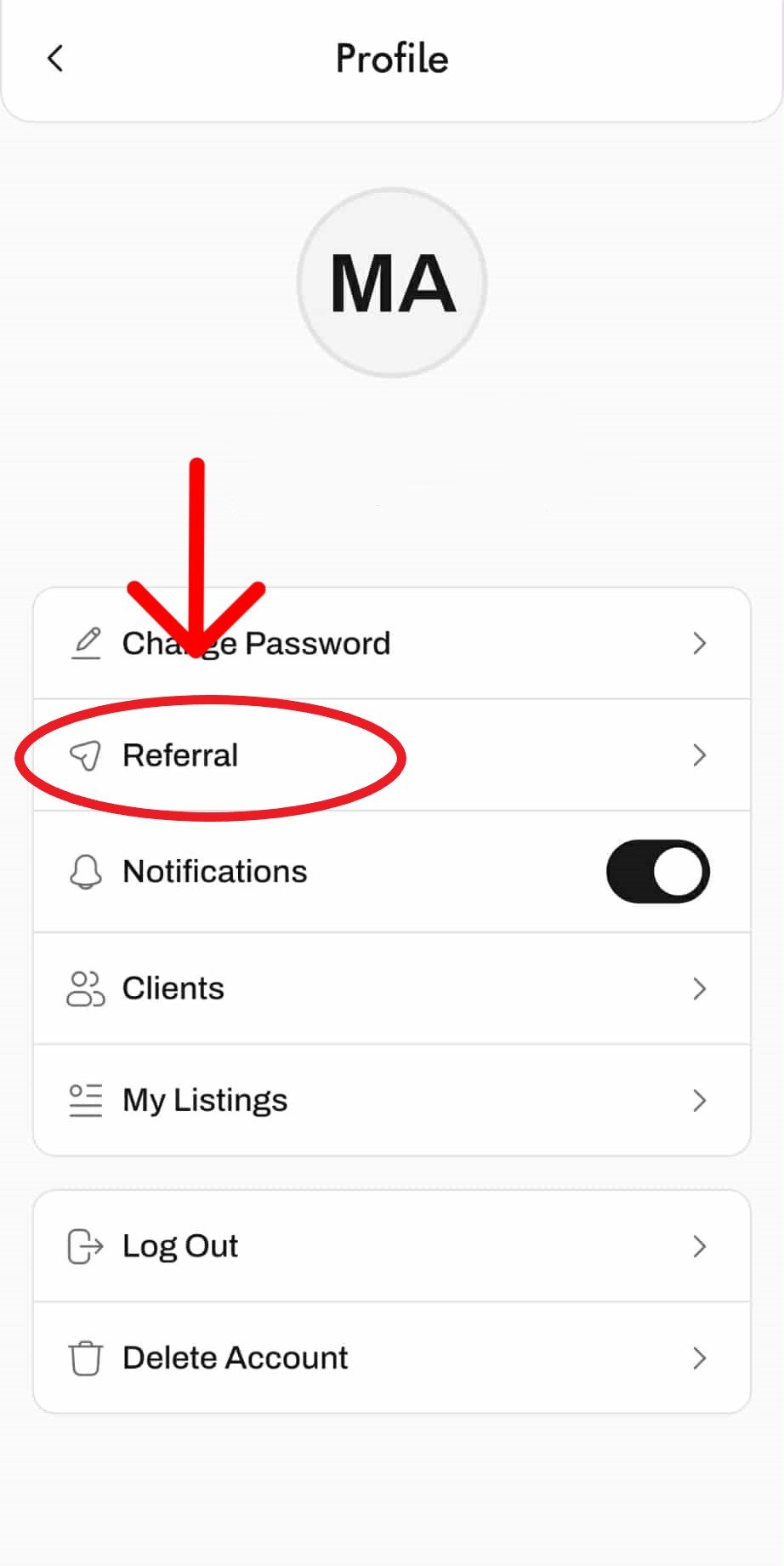Tap the MA profile avatar
The image size is (784, 1566).
392,282
